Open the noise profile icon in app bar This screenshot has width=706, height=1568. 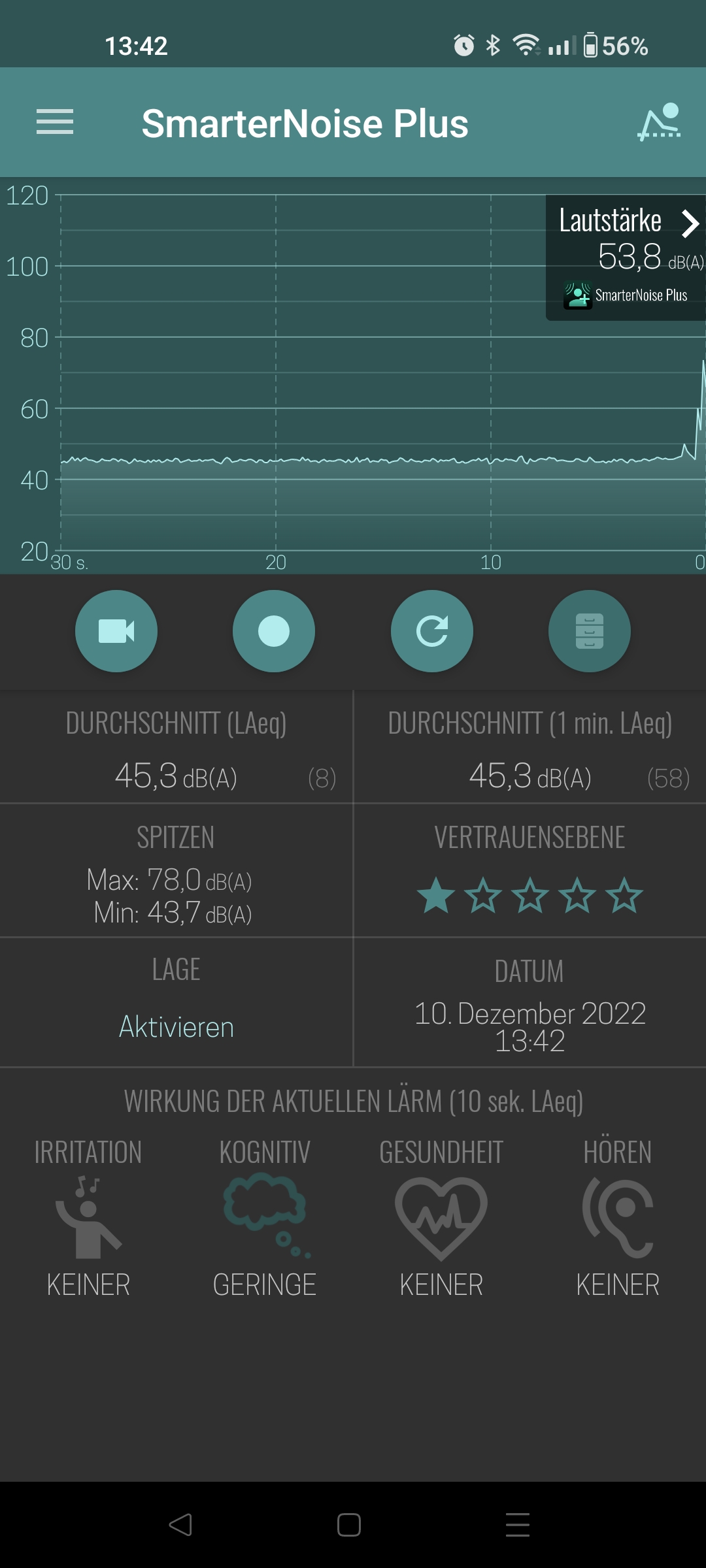[659, 122]
